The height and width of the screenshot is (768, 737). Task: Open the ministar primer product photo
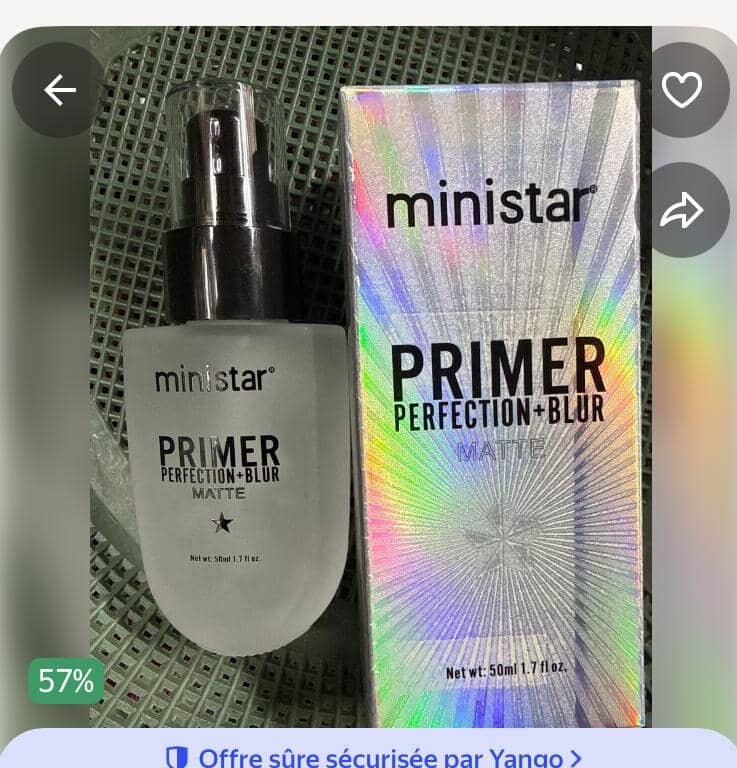tap(370, 400)
